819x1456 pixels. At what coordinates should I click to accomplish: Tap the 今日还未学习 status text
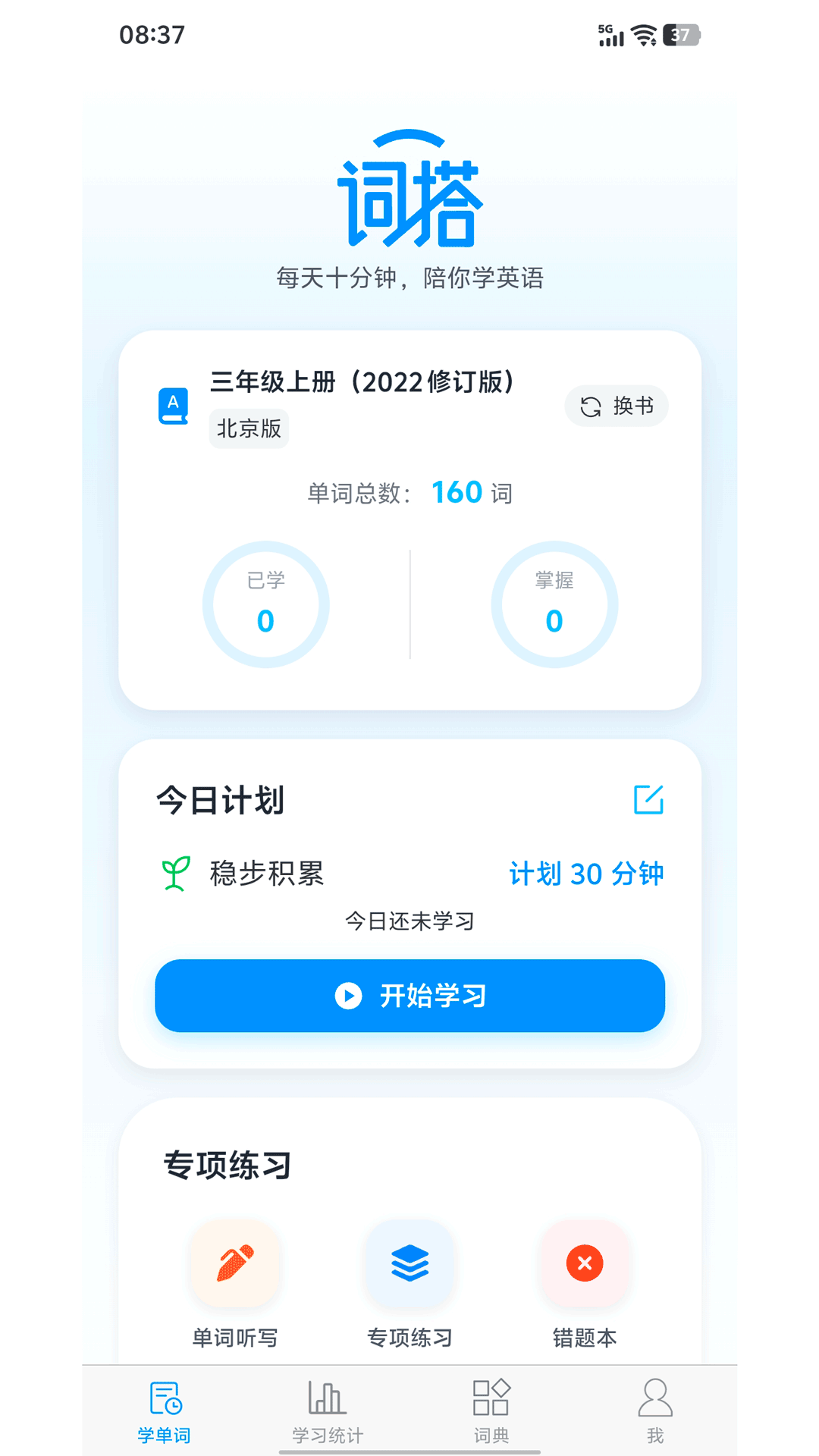tap(409, 921)
